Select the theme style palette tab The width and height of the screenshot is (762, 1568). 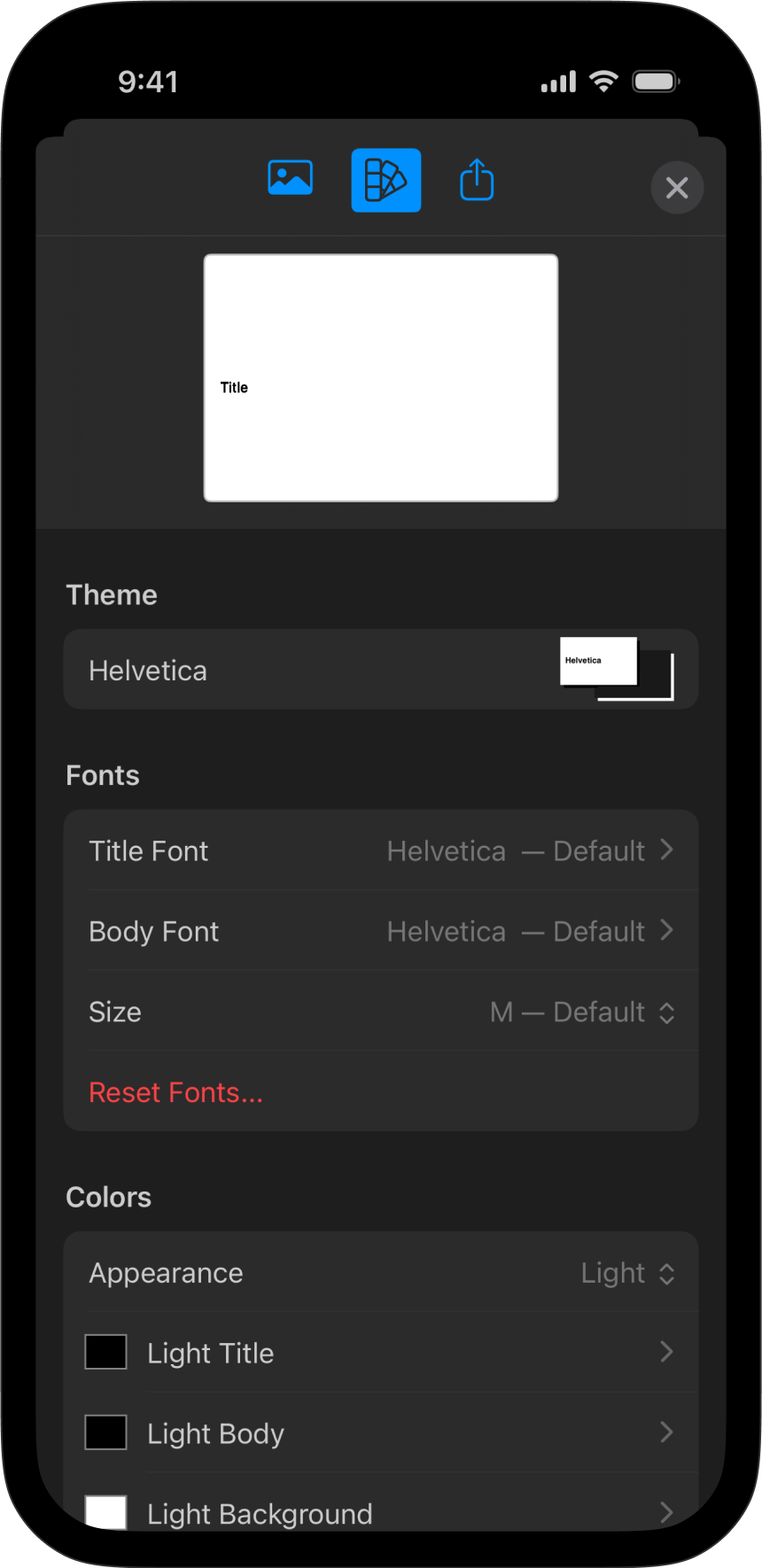click(x=386, y=181)
